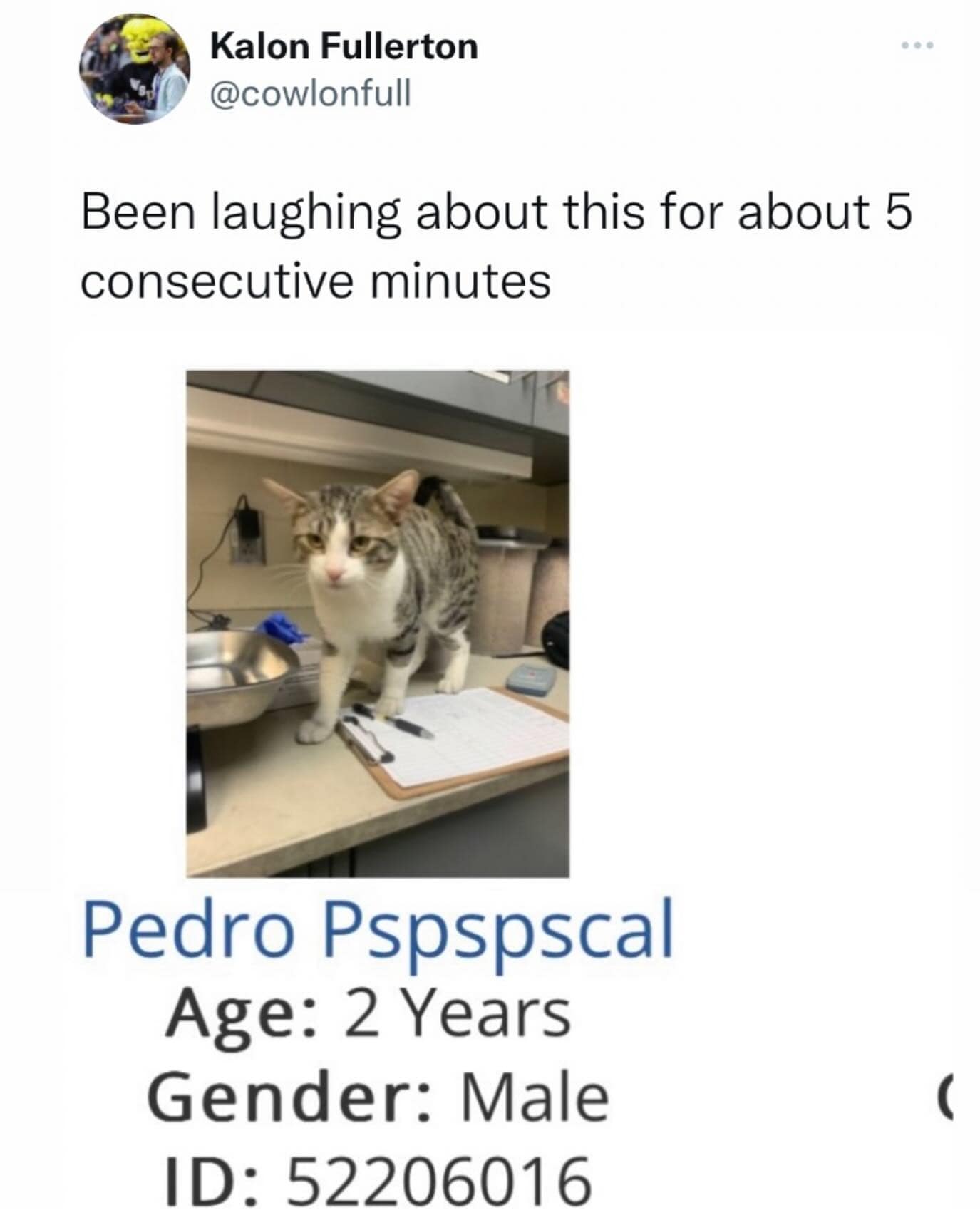The width and height of the screenshot is (980, 1225).
Task: Open the tweet's three-dot overflow menu
Action: (917, 46)
